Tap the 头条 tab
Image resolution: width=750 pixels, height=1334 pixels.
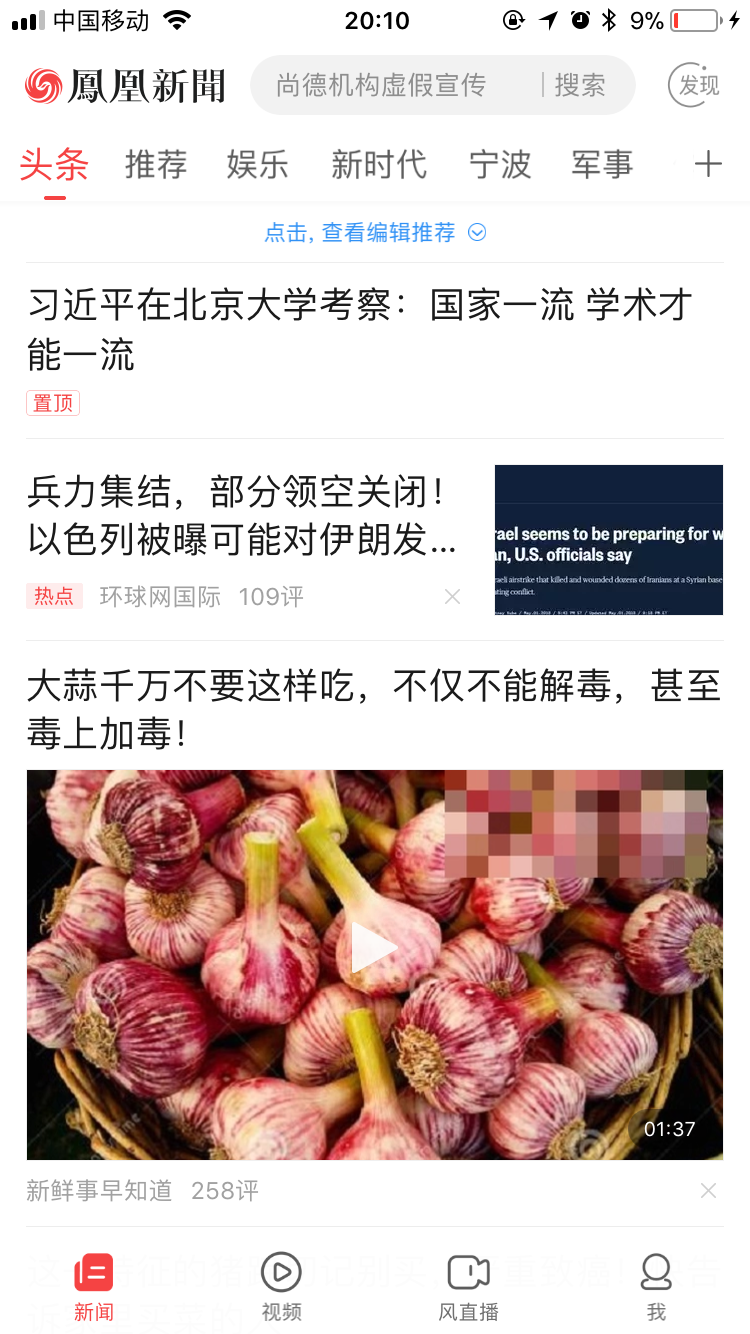[x=54, y=164]
